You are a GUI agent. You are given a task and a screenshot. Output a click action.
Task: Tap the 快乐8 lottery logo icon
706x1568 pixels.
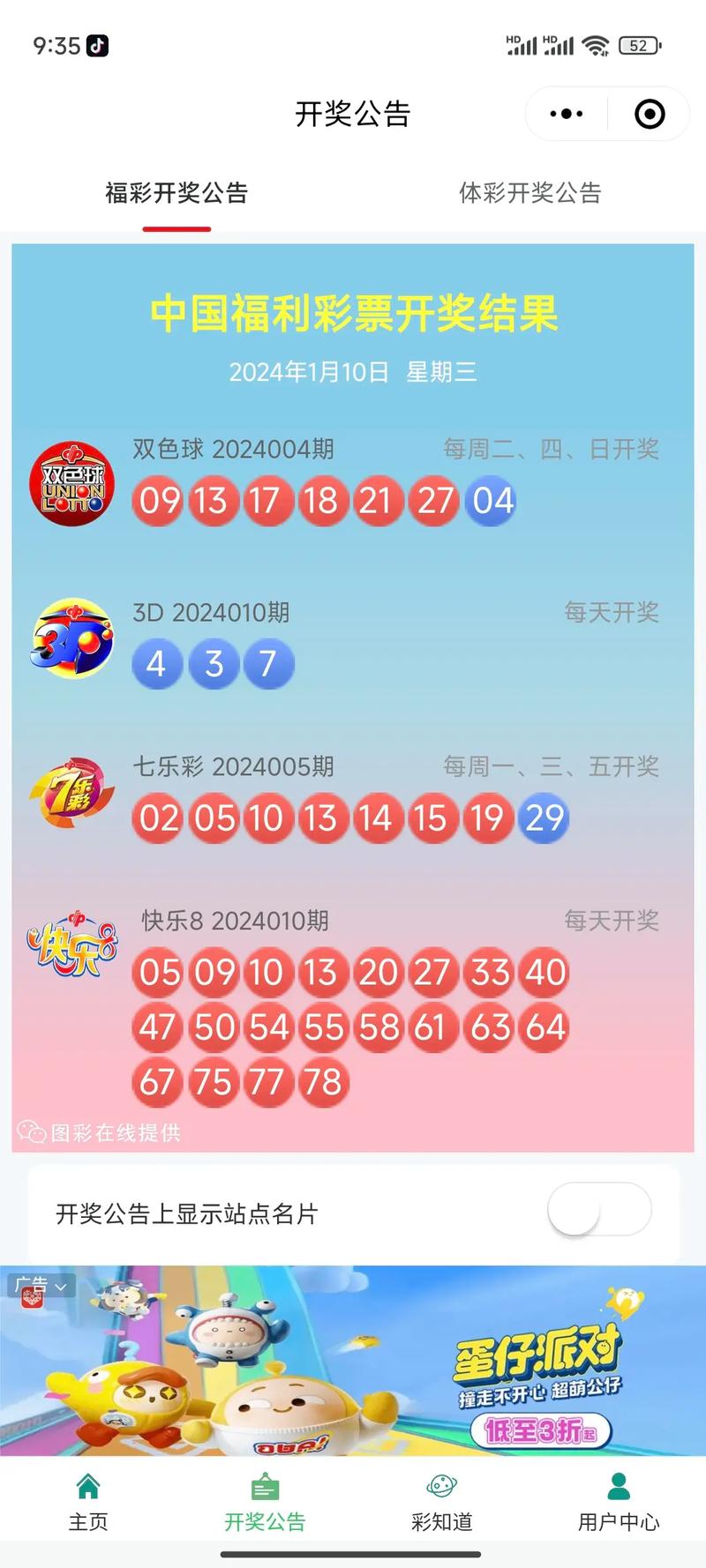click(71, 947)
